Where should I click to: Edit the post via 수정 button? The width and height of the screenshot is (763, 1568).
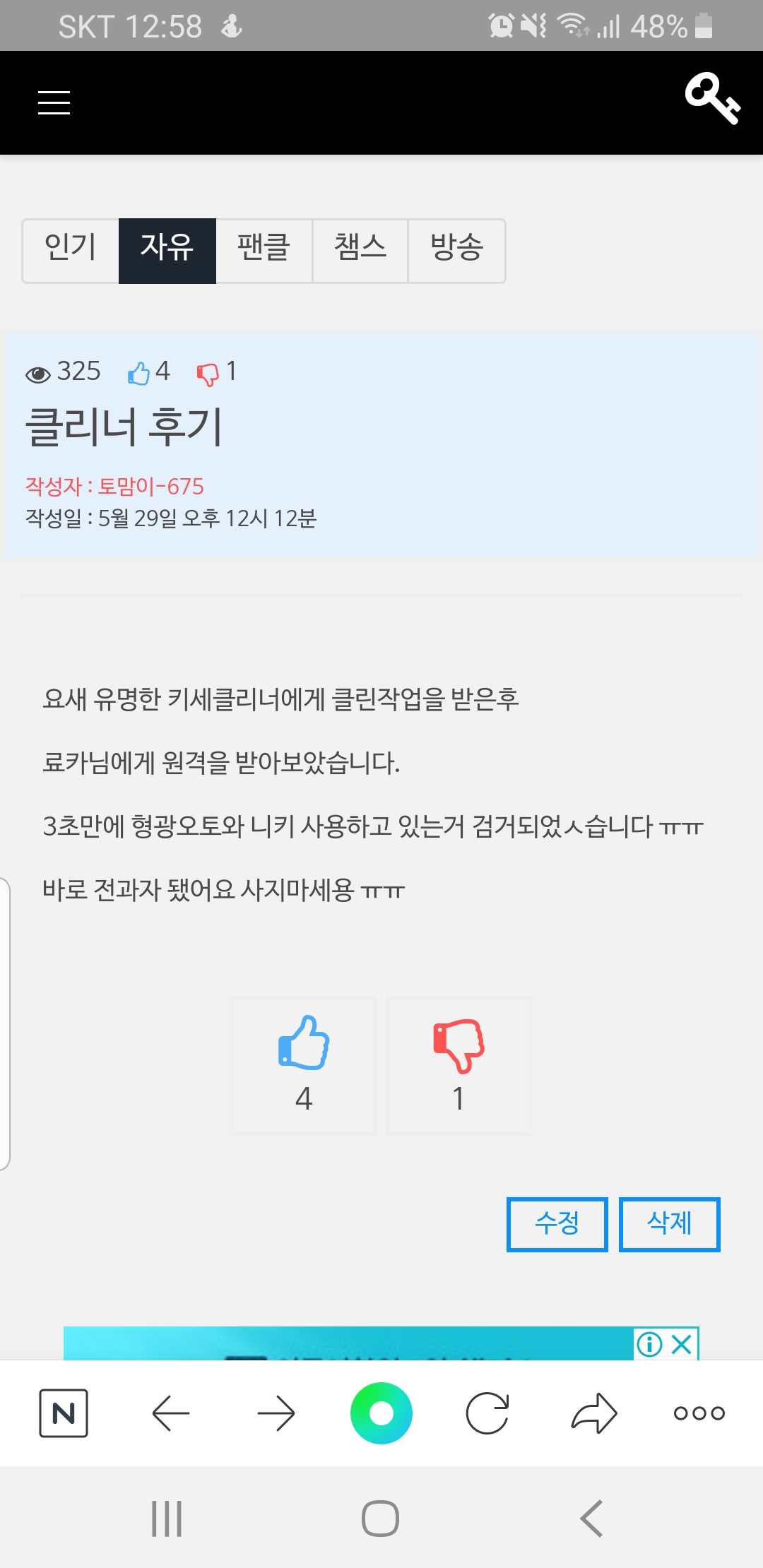(557, 1224)
